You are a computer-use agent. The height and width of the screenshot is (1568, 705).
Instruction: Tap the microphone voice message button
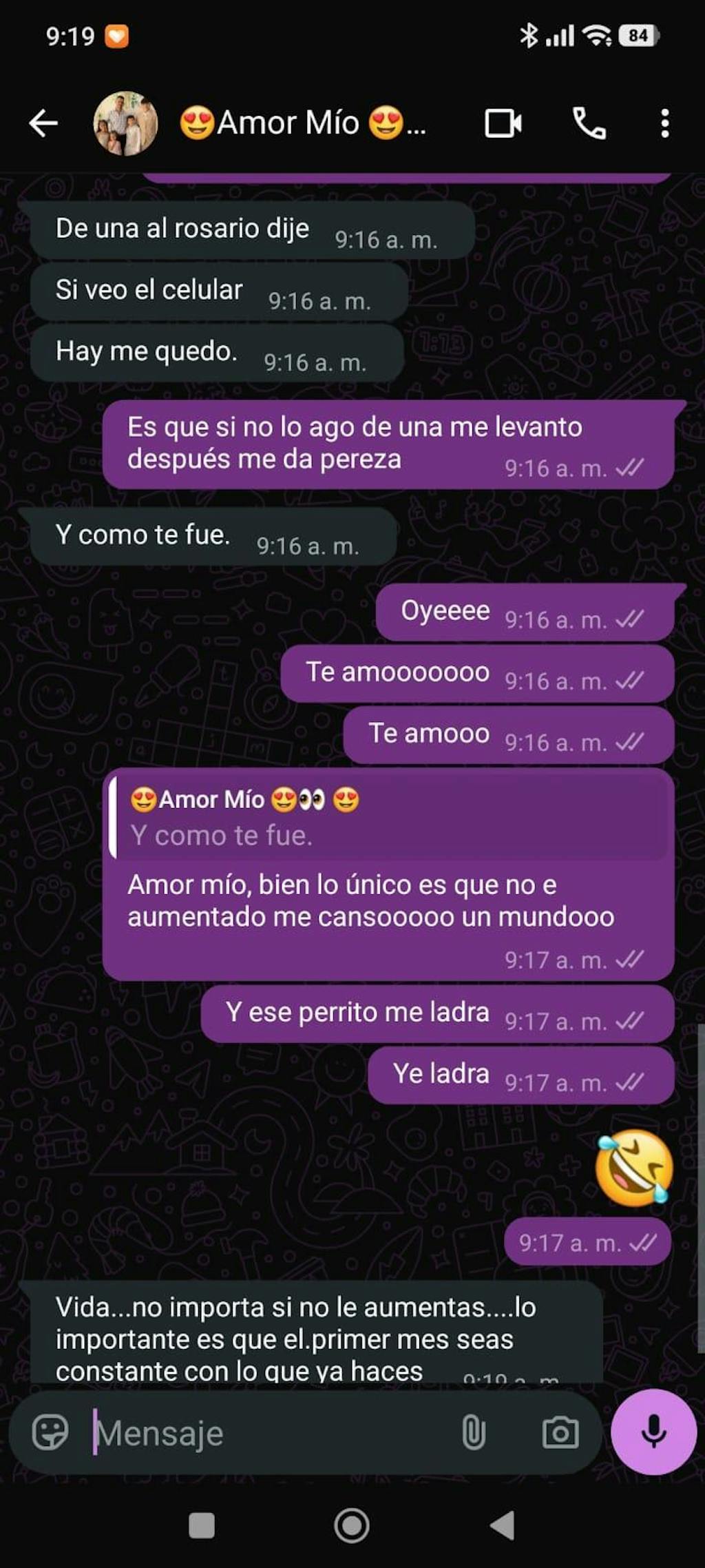653,1432
